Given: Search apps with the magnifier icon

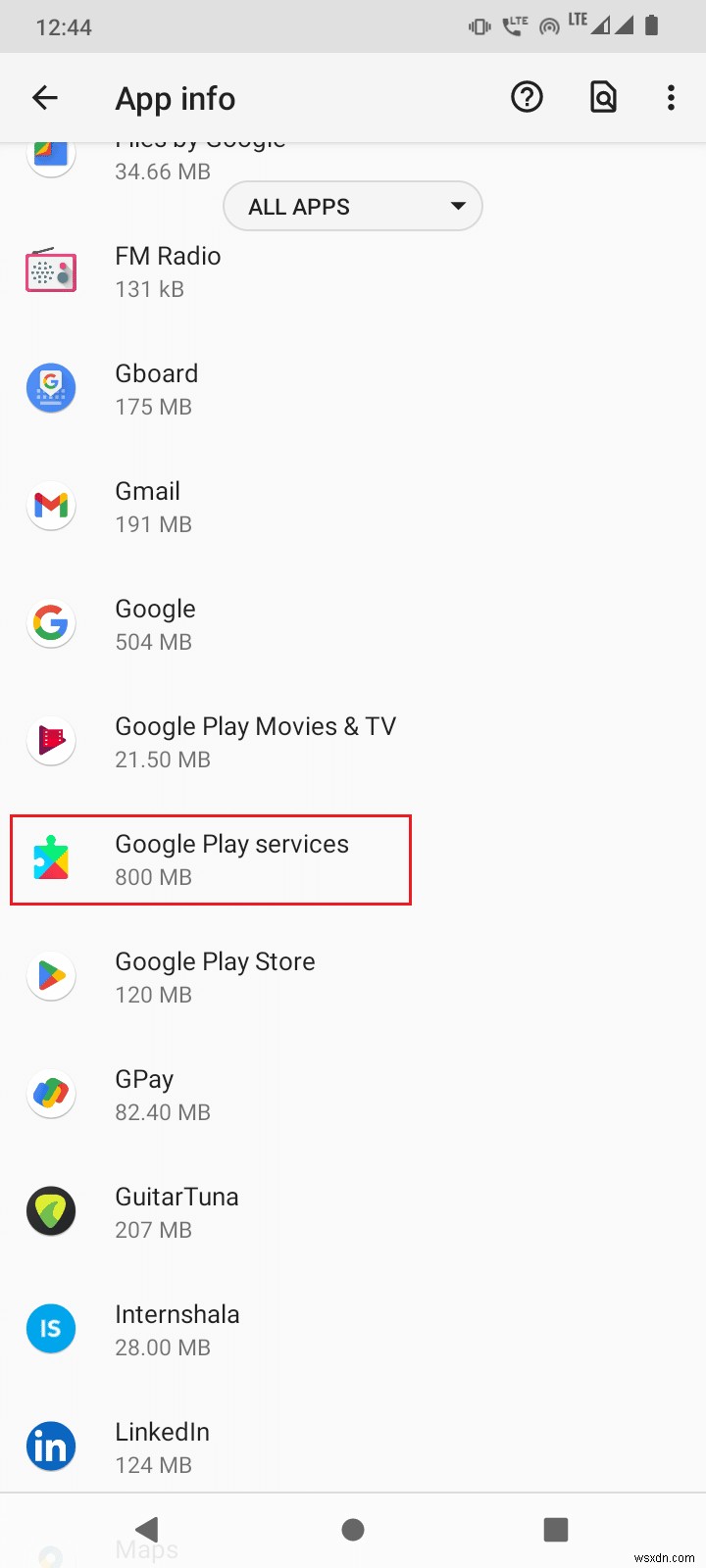Looking at the screenshot, I should point(603,98).
